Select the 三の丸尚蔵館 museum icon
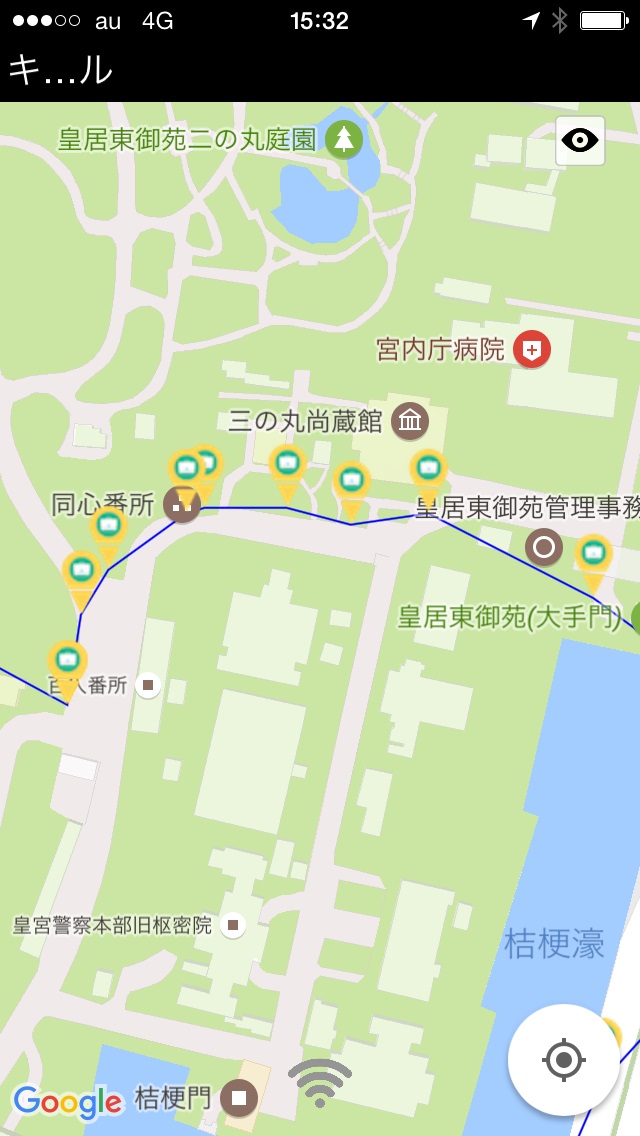This screenshot has width=640, height=1136. point(410,421)
